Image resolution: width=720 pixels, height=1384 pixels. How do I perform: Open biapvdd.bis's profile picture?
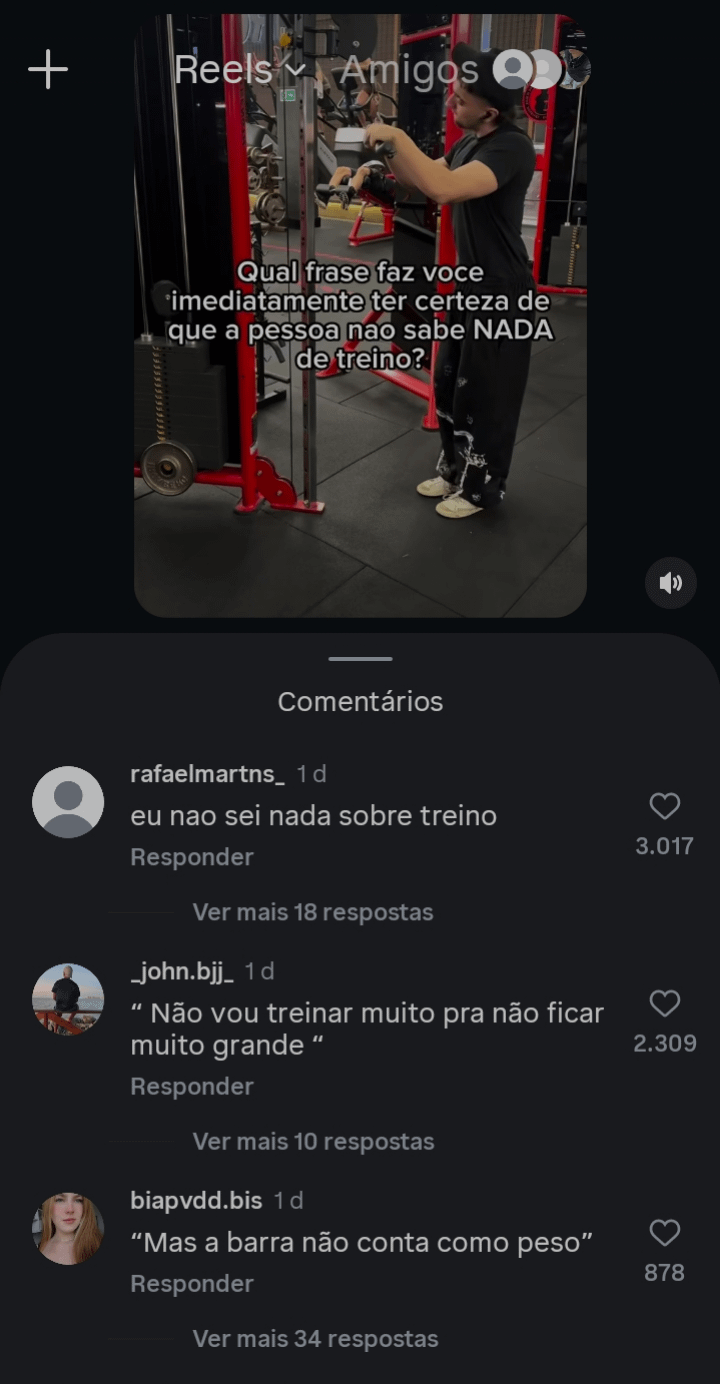68,1229
